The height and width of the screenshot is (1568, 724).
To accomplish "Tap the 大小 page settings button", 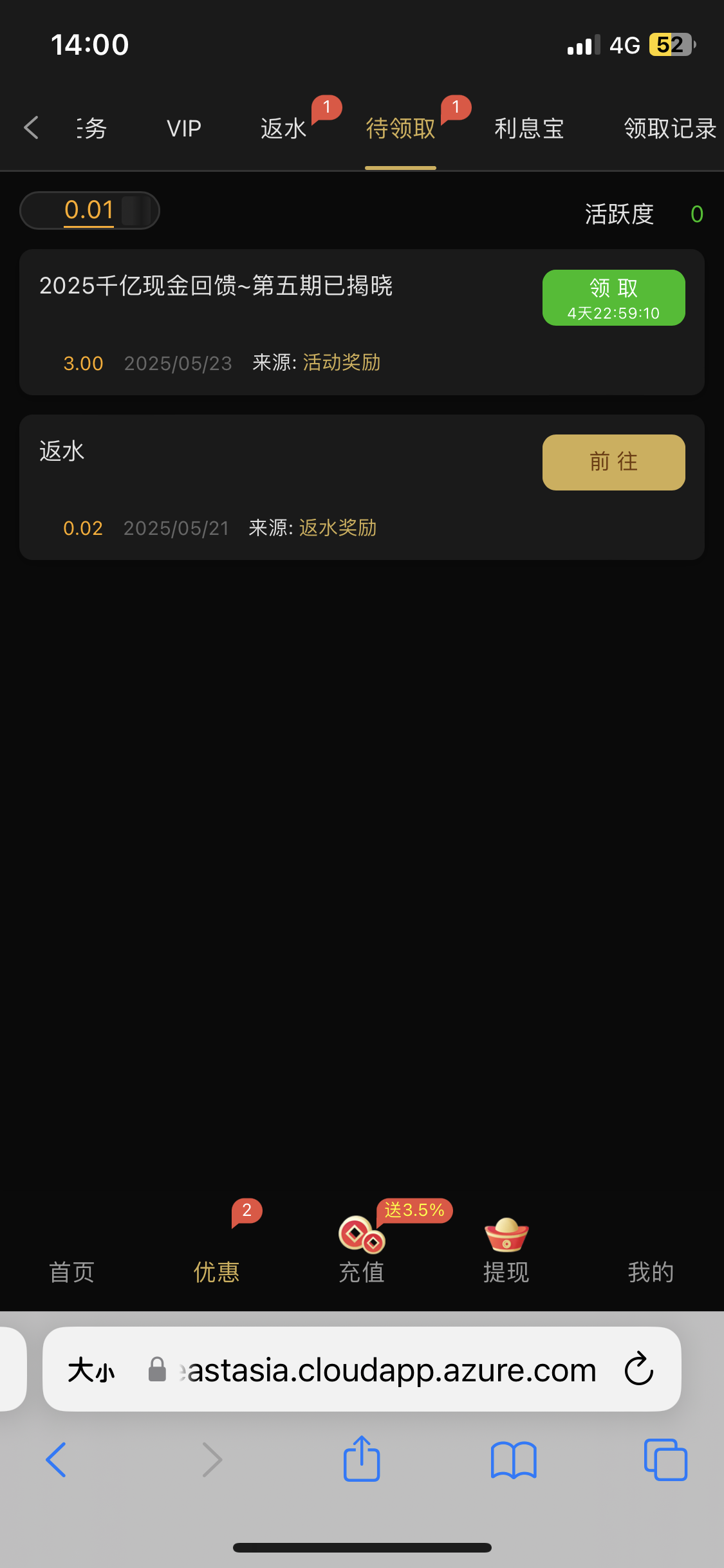I will coord(91,1370).
